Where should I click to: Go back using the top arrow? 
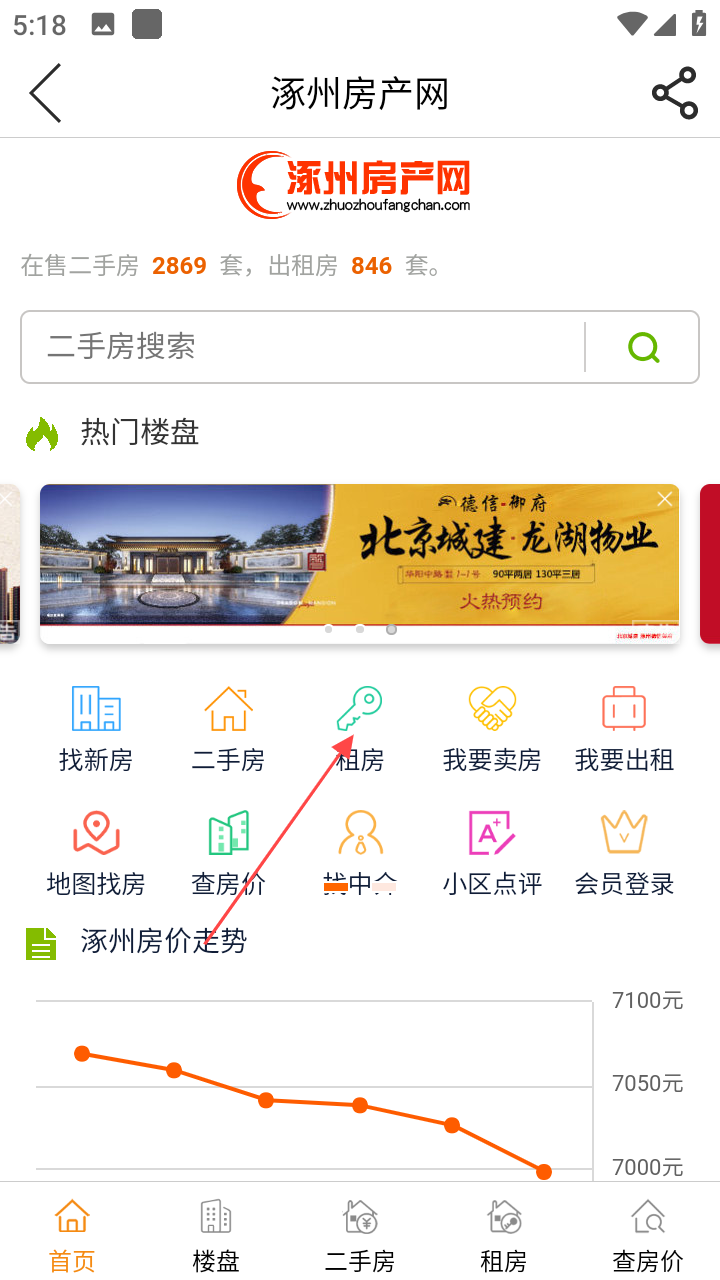coord(46,94)
